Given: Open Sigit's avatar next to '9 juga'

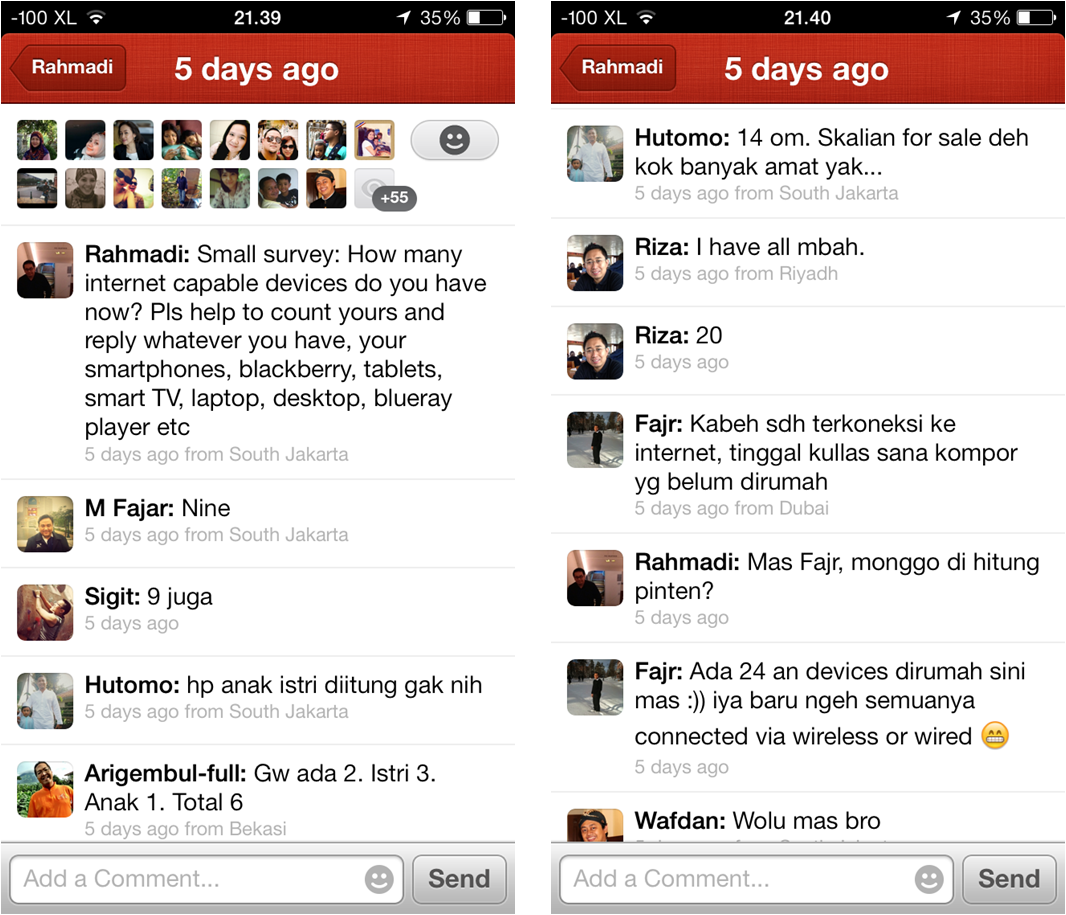Looking at the screenshot, I should (45, 612).
